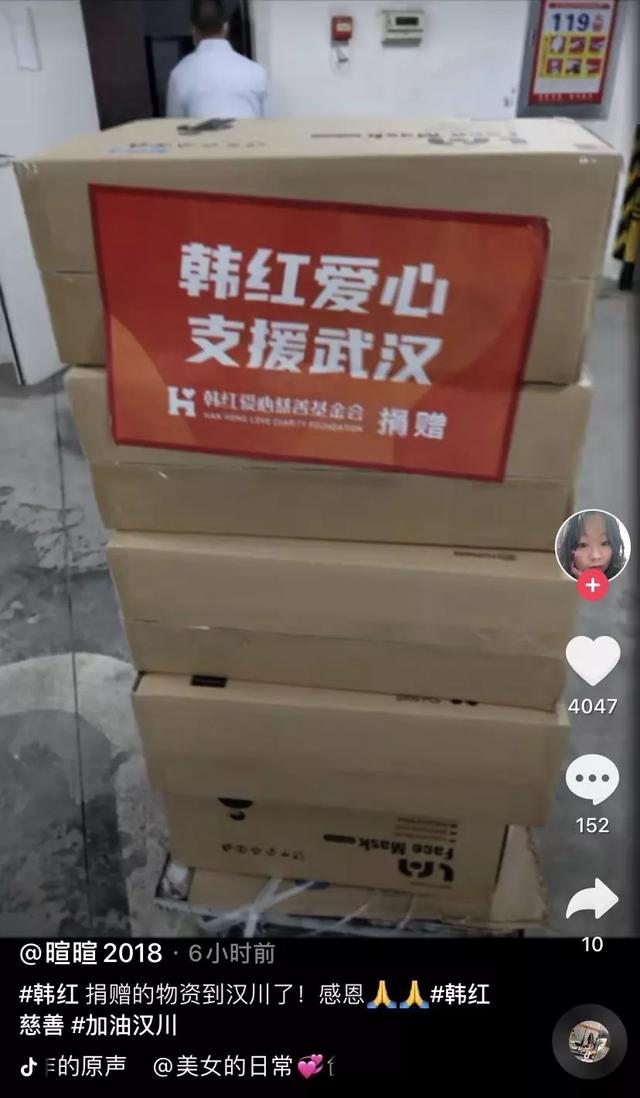The image size is (640, 1098).
Task: Like this video with the heart icon
Action: point(593,661)
